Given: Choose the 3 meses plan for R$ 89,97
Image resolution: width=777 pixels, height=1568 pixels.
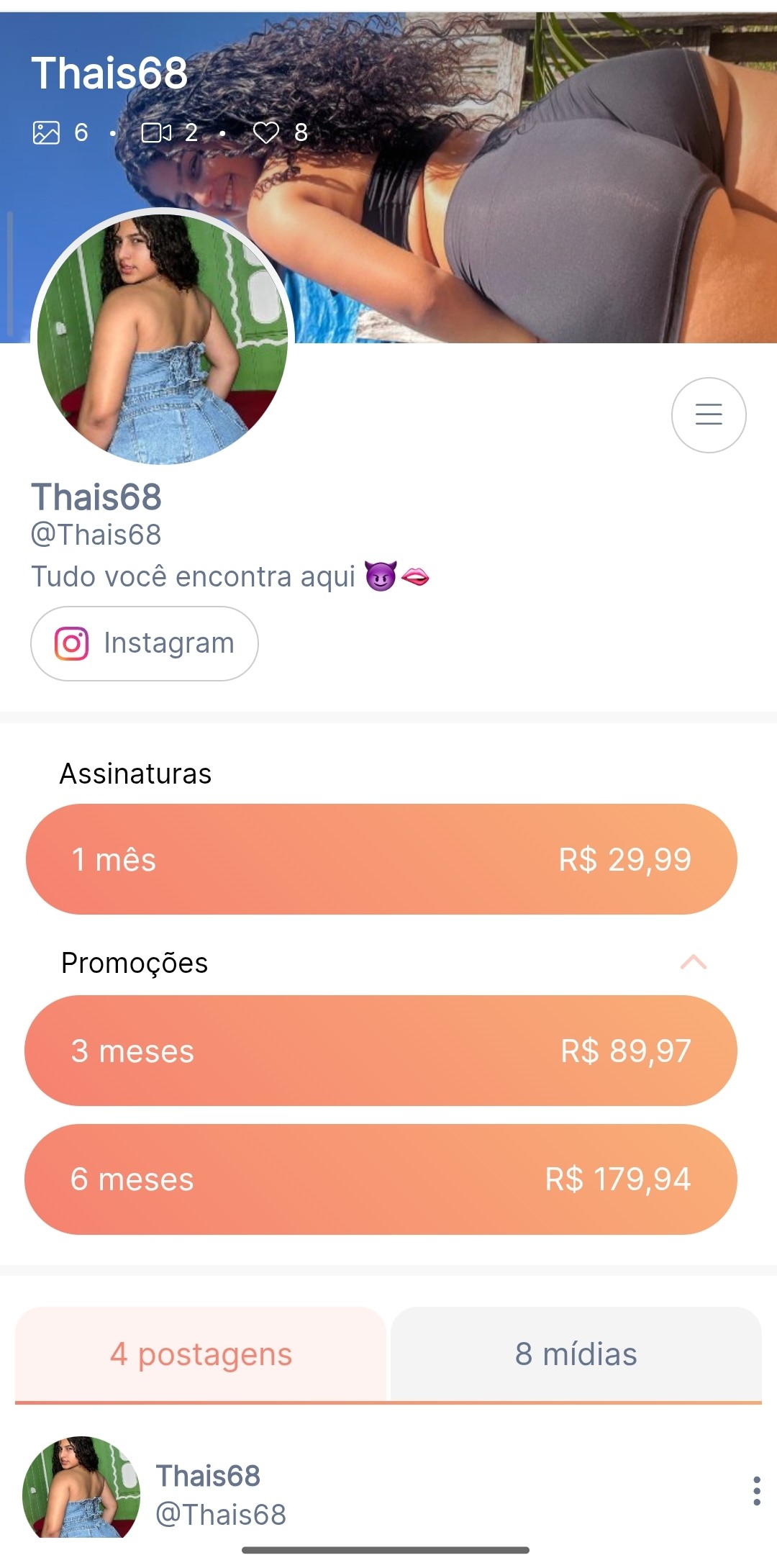Looking at the screenshot, I should pyautogui.click(x=381, y=1051).
